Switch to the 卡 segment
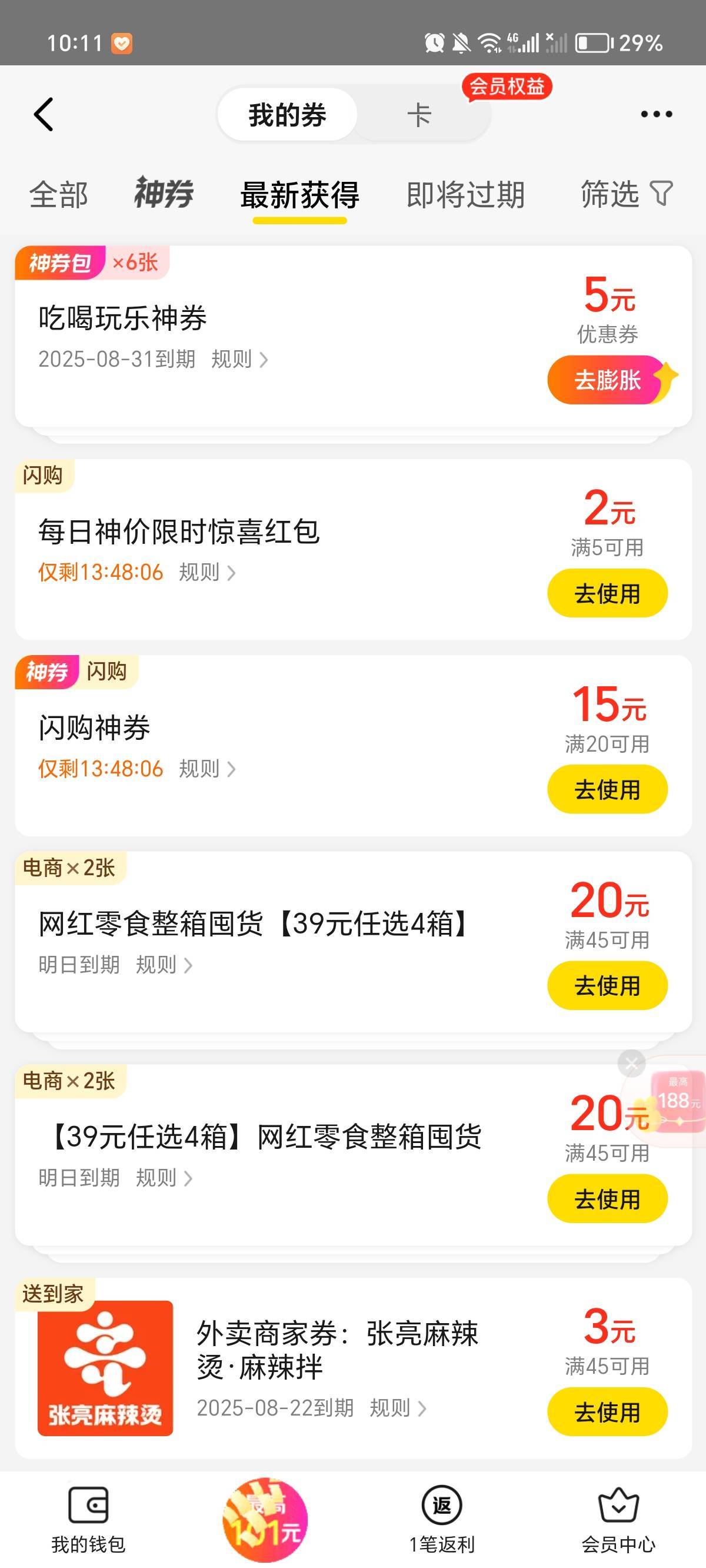 click(419, 114)
